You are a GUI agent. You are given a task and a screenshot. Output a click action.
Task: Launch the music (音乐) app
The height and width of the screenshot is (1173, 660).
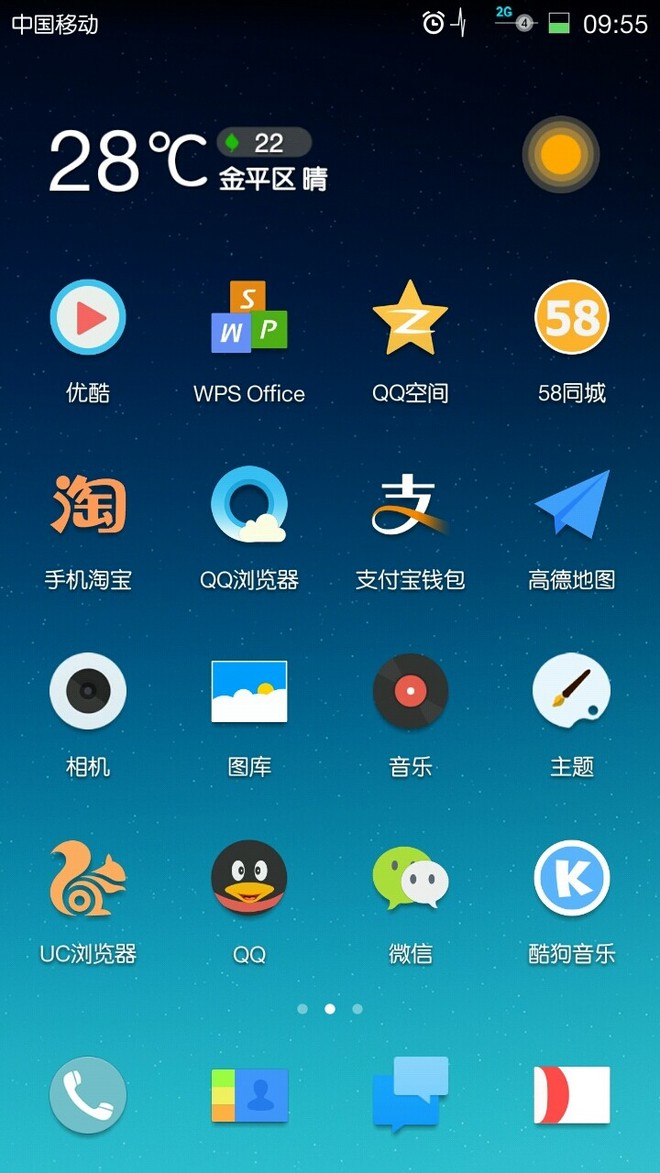pyautogui.click(x=410, y=691)
